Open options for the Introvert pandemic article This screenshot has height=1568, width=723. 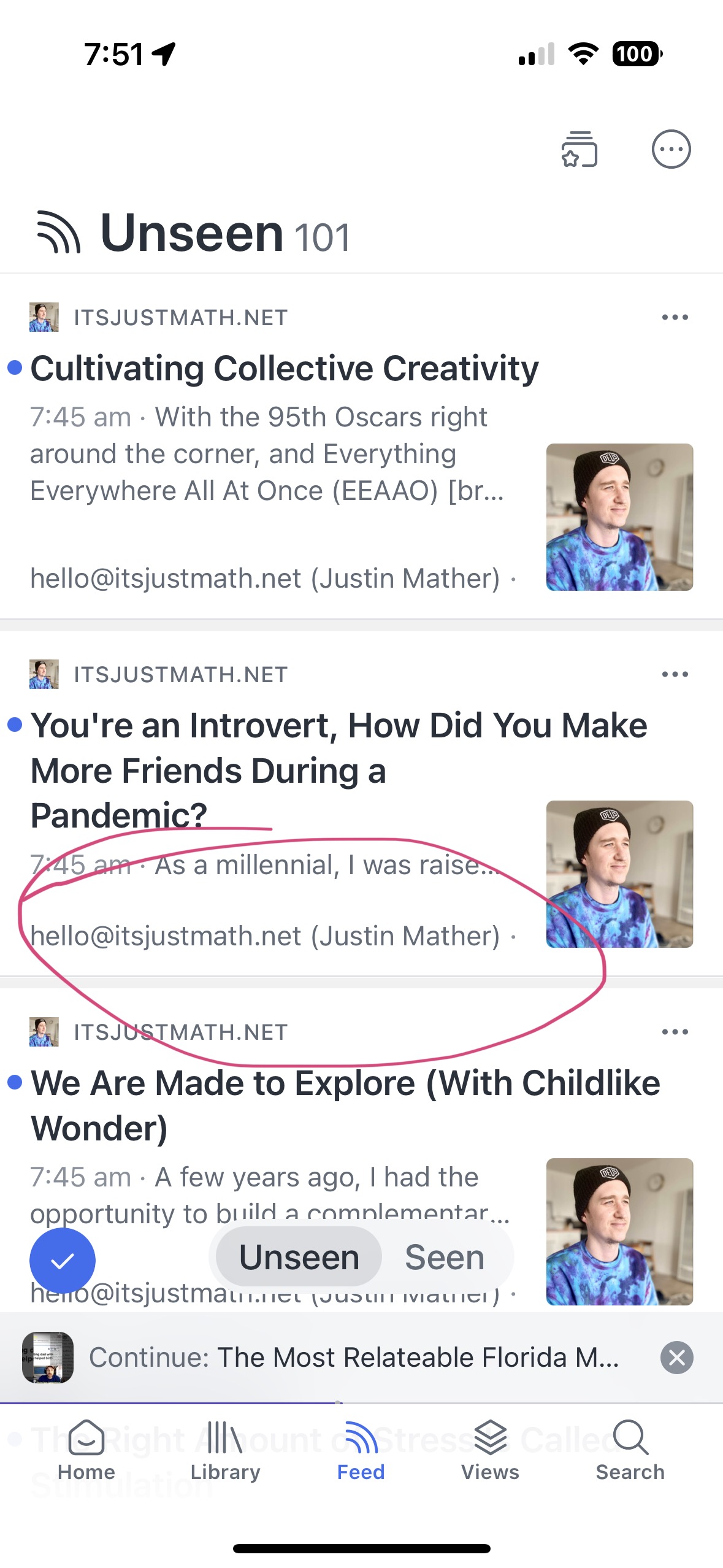(x=675, y=674)
